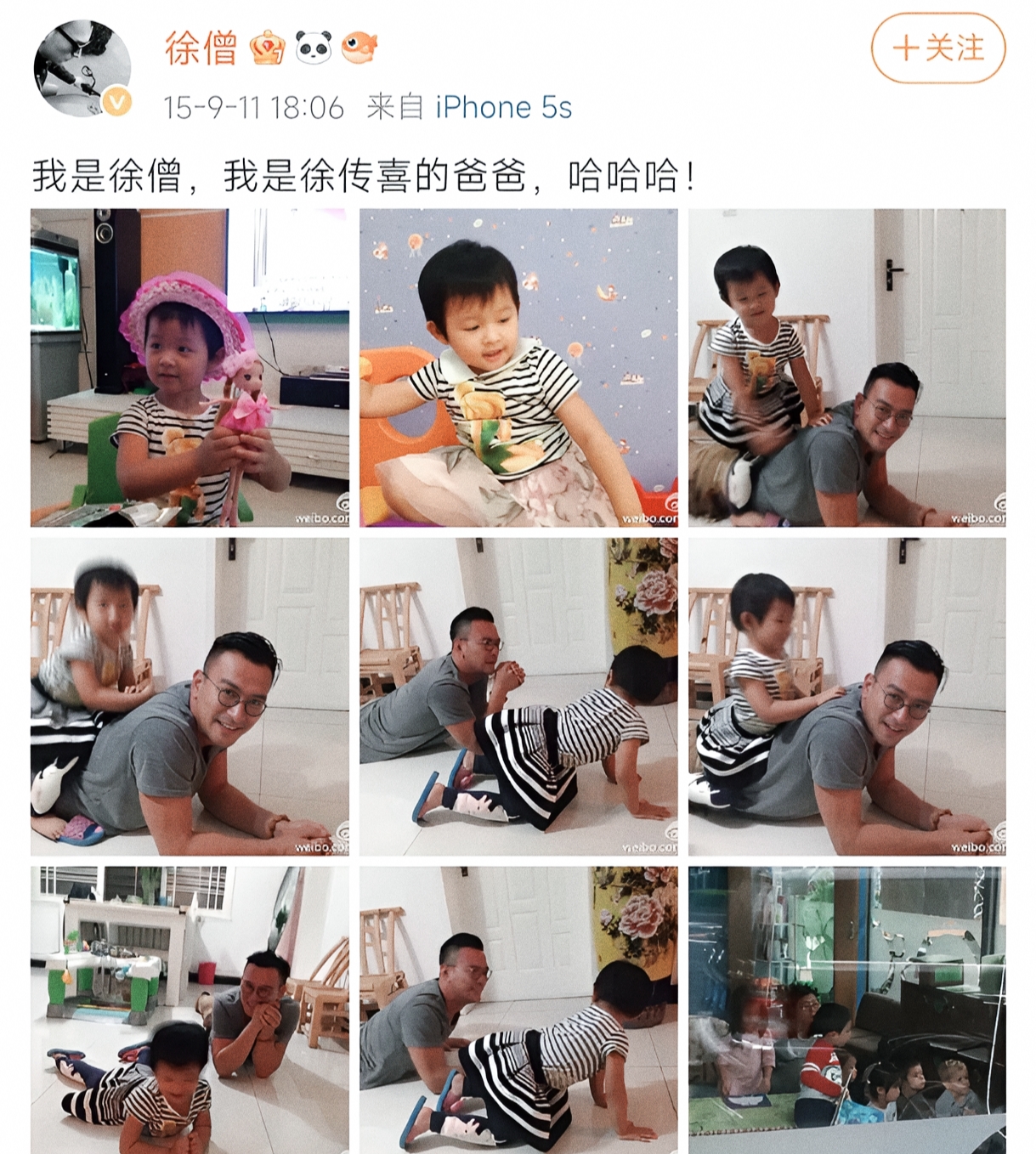View photo with toy kitchen in background
This screenshot has height=1154, width=1036.
[190, 1010]
